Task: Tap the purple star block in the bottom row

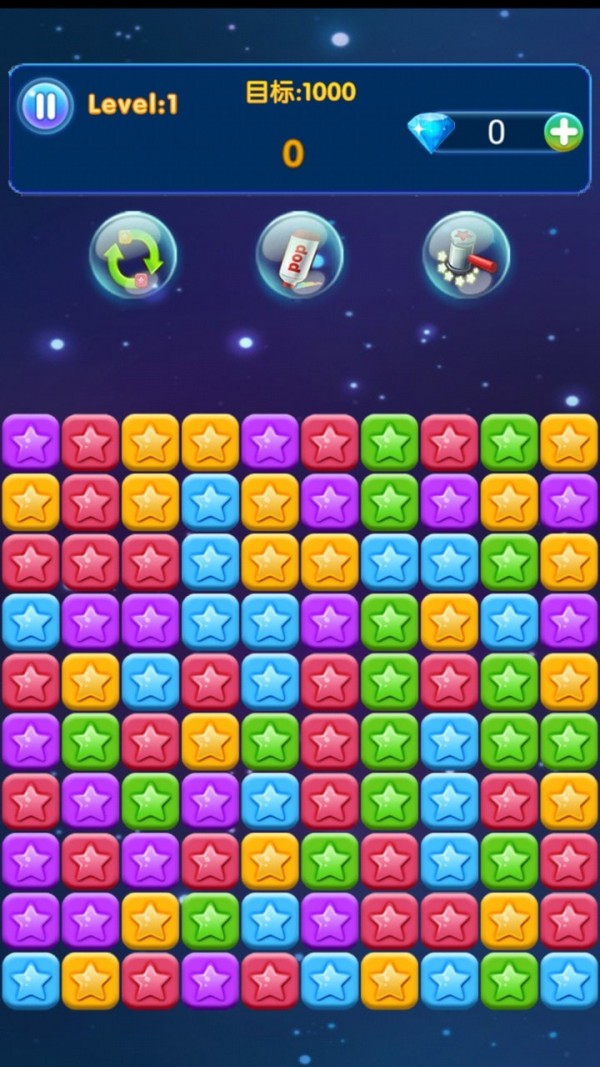Action: 210,981
